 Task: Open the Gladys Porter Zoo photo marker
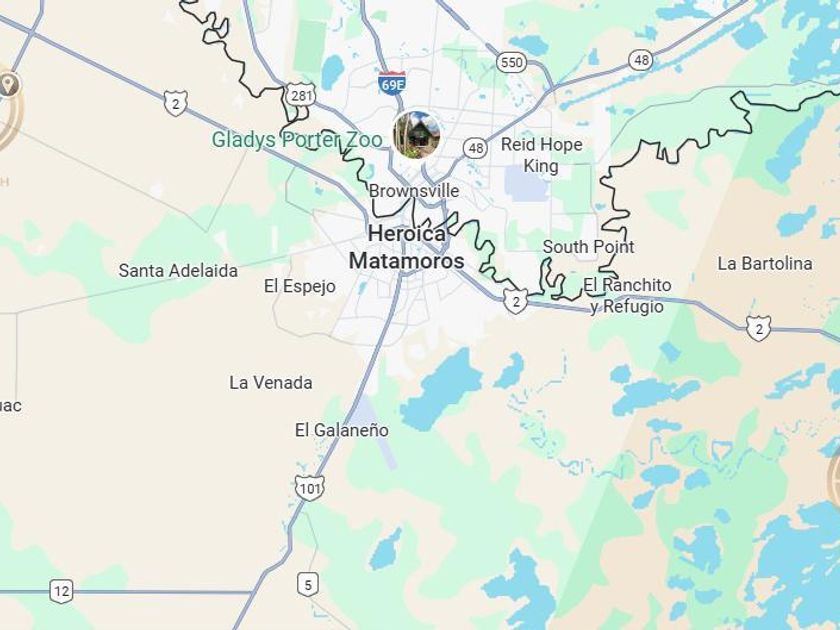click(x=416, y=134)
